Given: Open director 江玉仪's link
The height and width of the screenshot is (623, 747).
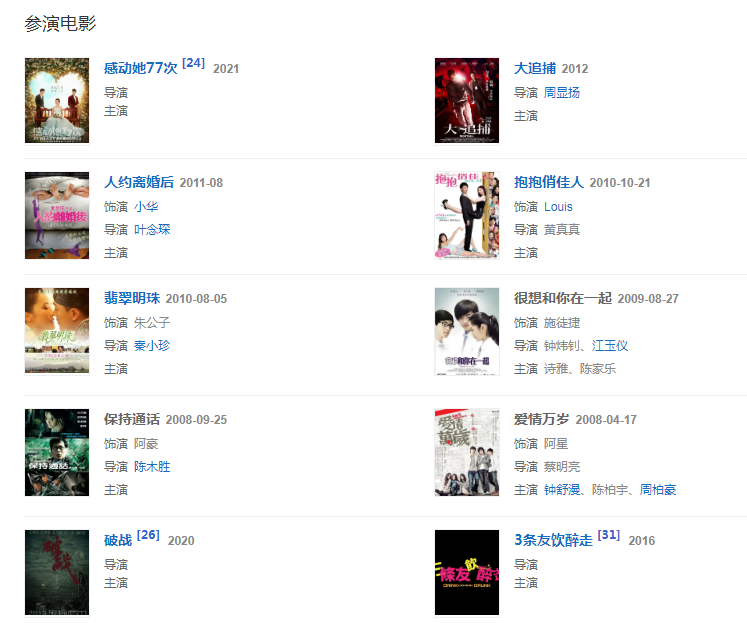Looking at the screenshot, I should click(x=609, y=346).
